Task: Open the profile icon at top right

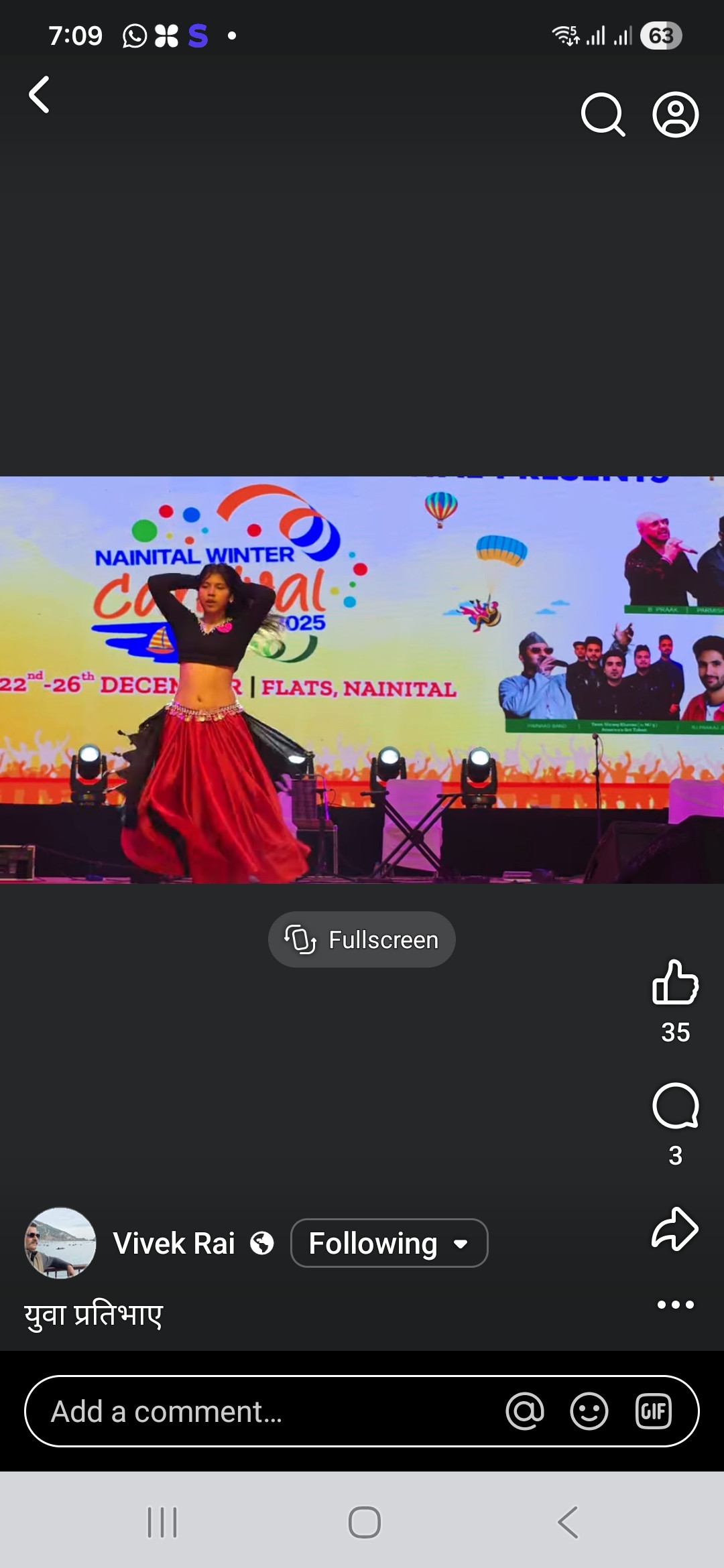Action: (x=675, y=115)
